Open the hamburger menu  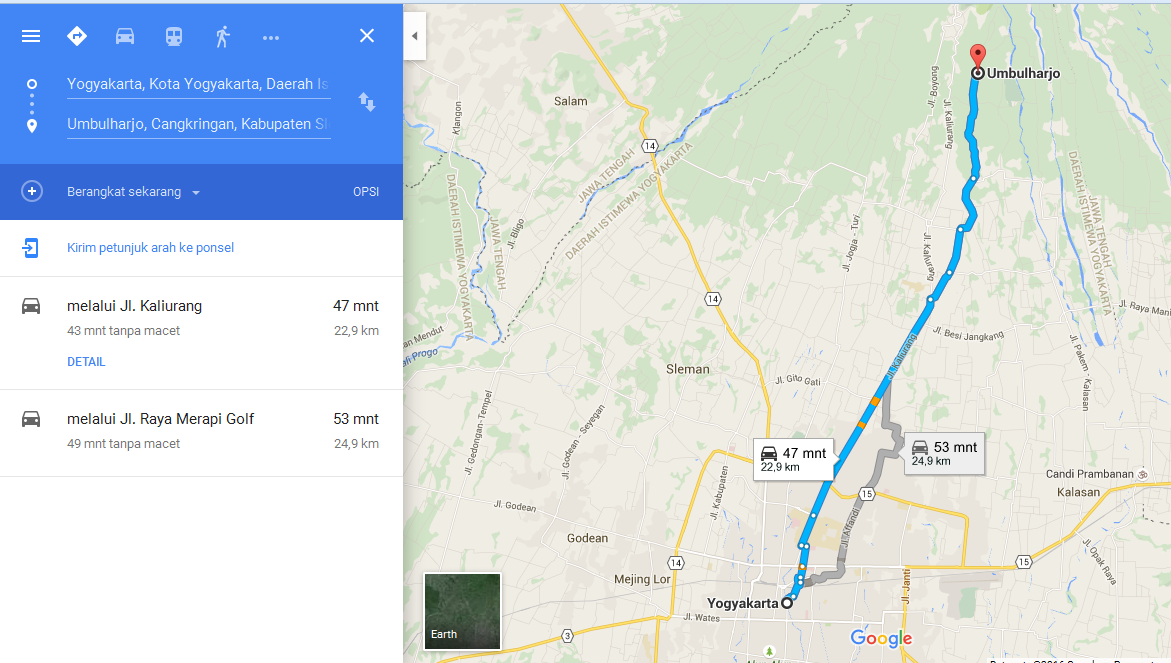(x=31, y=36)
